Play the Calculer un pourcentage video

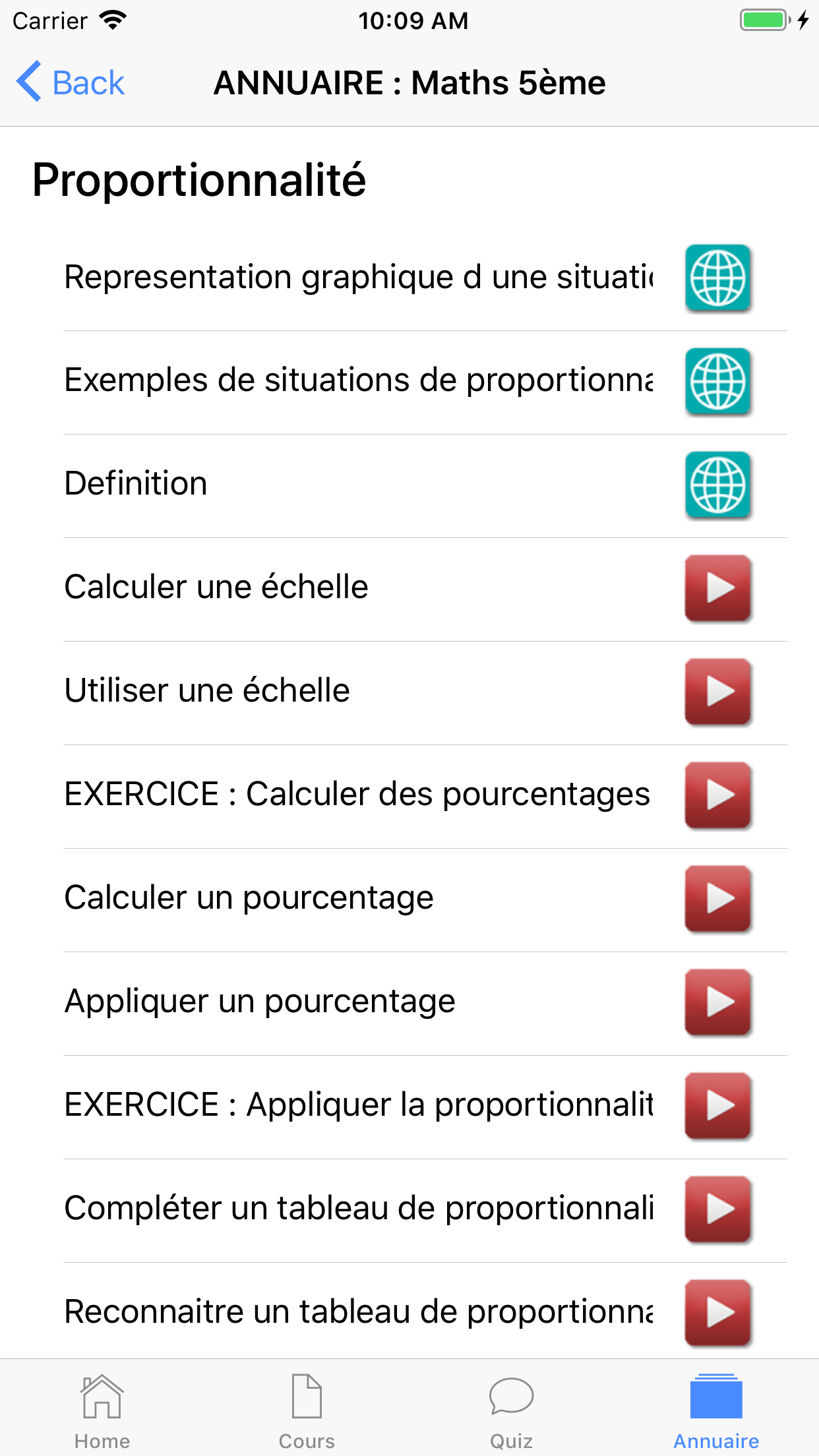point(717,899)
